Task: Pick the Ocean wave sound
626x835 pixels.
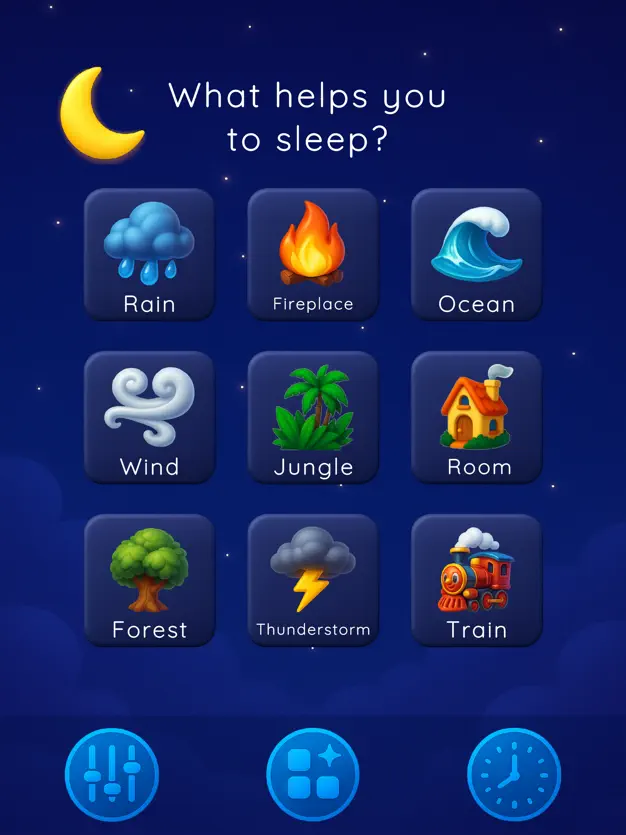Action: [x=476, y=255]
